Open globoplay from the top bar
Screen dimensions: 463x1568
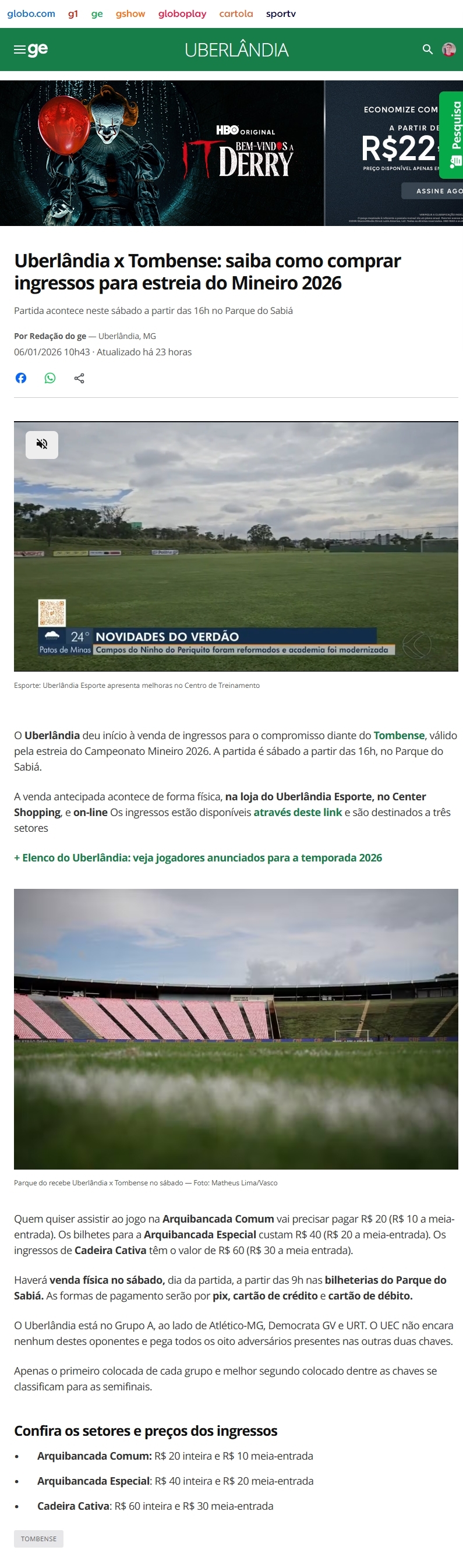[x=182, y=13]
